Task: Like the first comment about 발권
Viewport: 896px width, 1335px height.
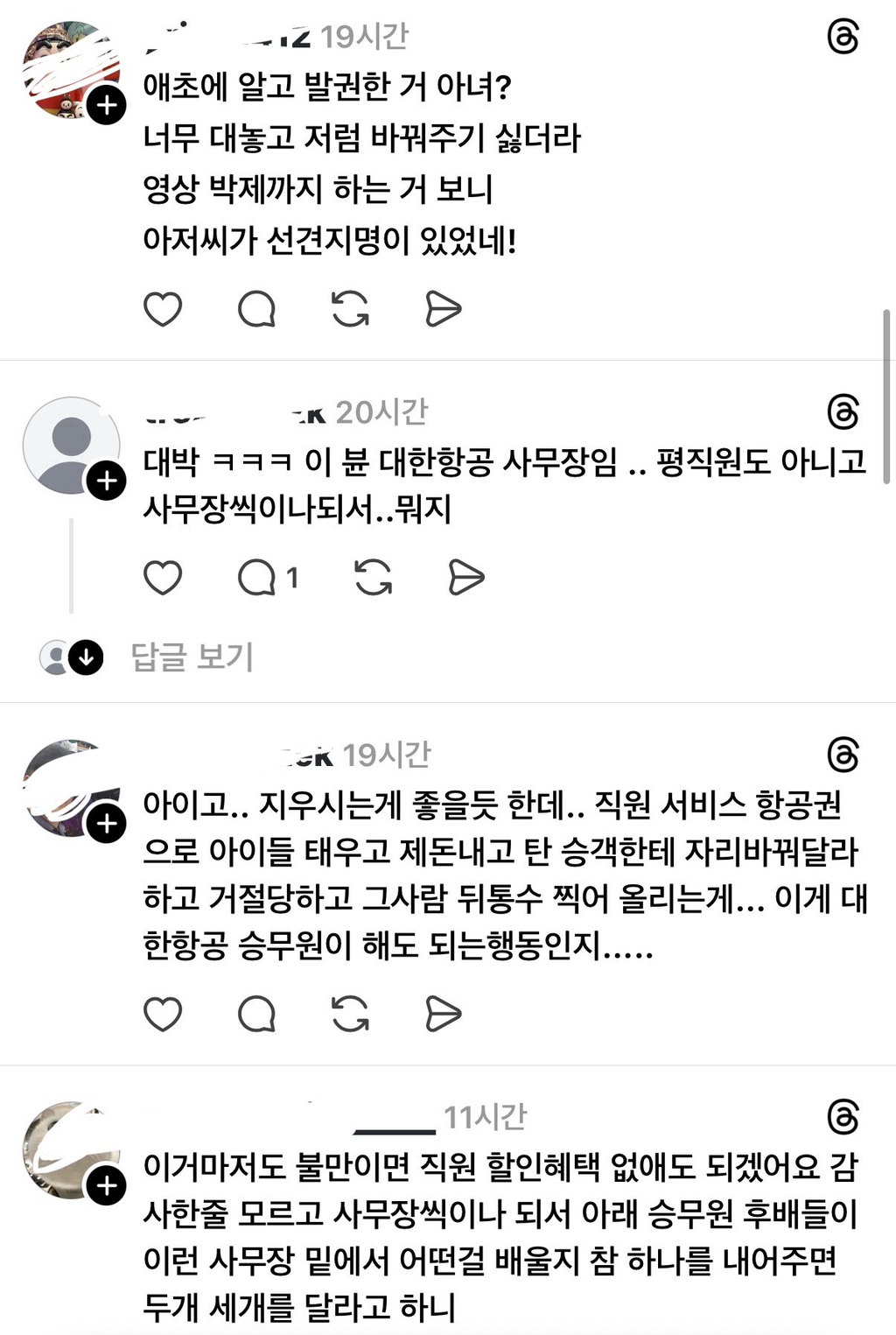Action: pos(164,307)
